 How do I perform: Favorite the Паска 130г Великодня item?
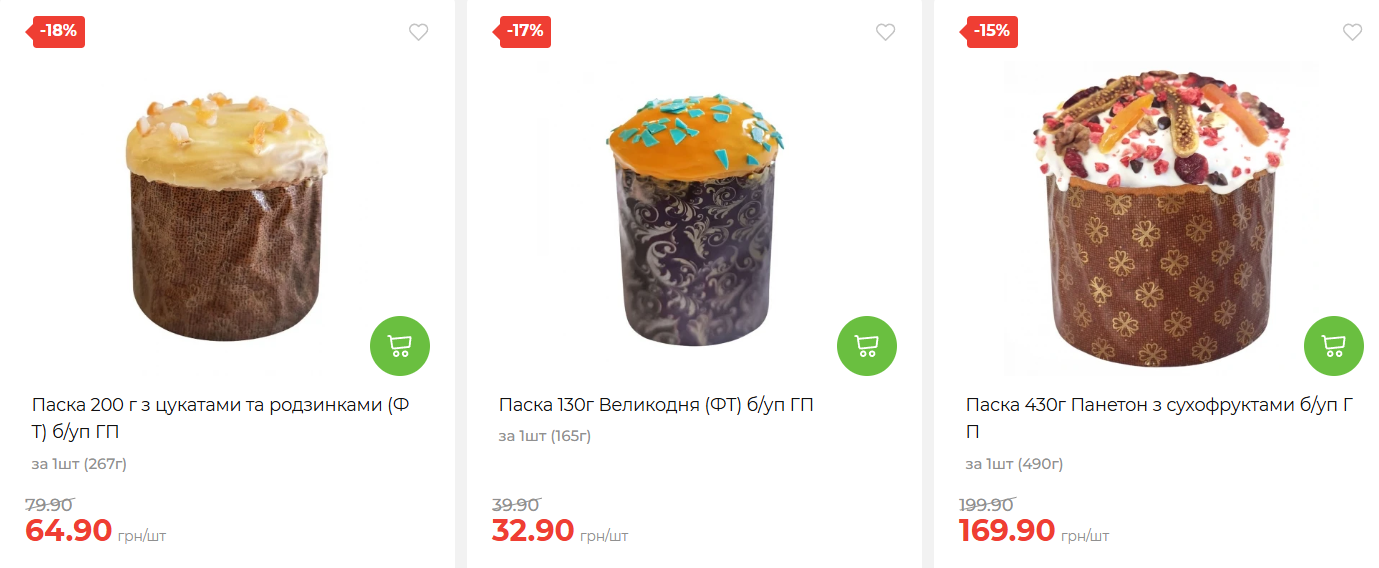coord(885,32)
